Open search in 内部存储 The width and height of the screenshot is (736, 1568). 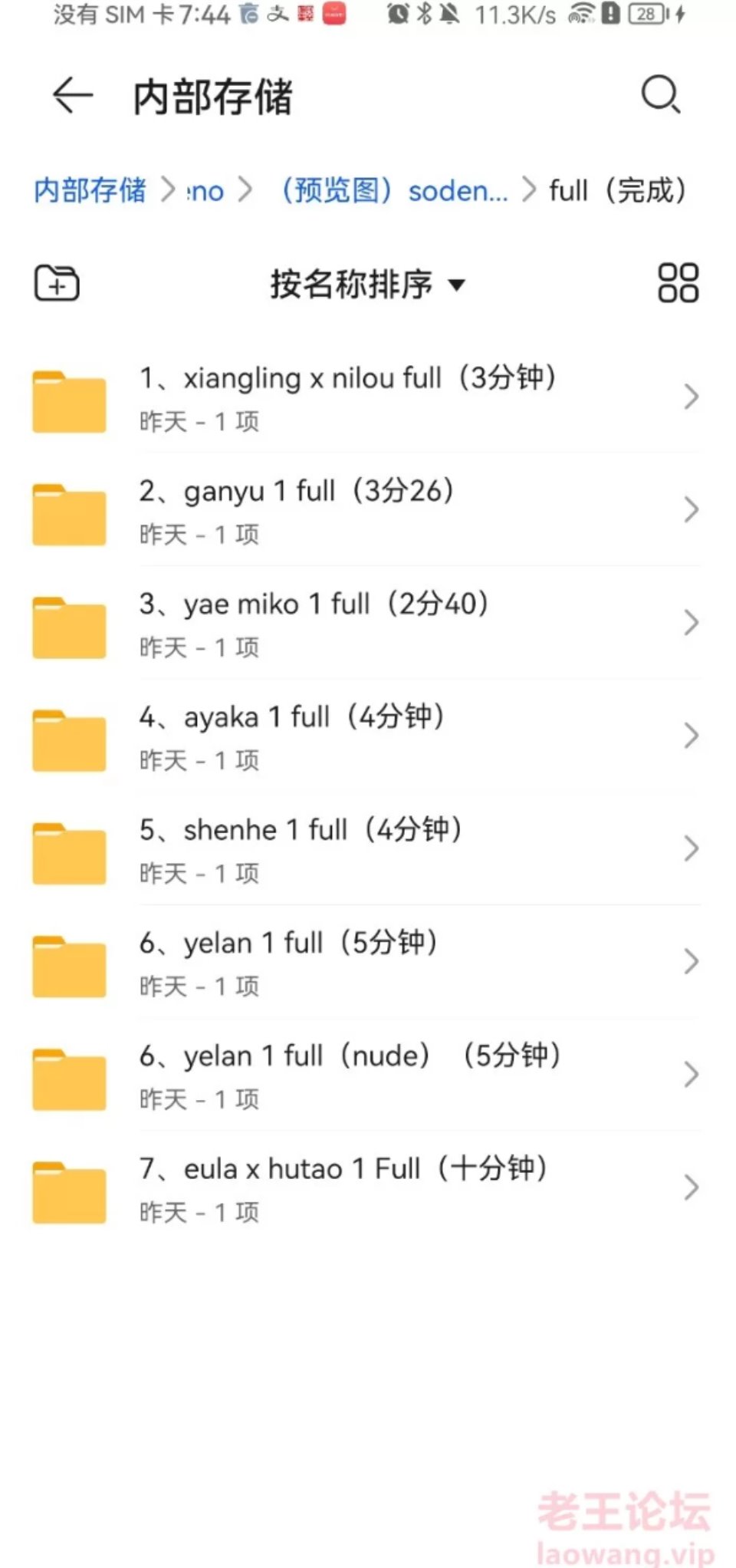pos(660,95)
